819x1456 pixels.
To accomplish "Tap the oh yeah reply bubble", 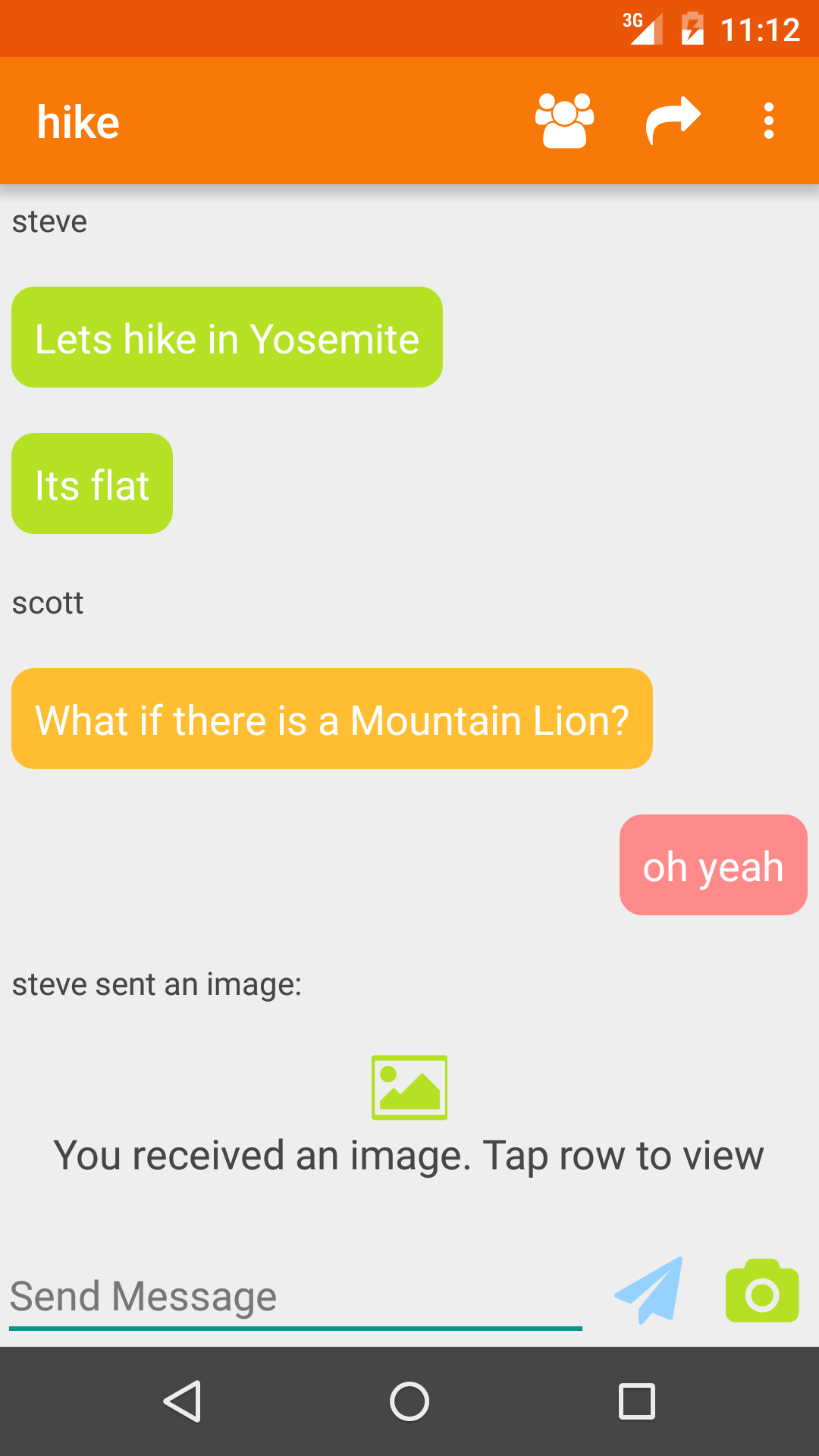I will pyautogui.click(x=711, y=864).
